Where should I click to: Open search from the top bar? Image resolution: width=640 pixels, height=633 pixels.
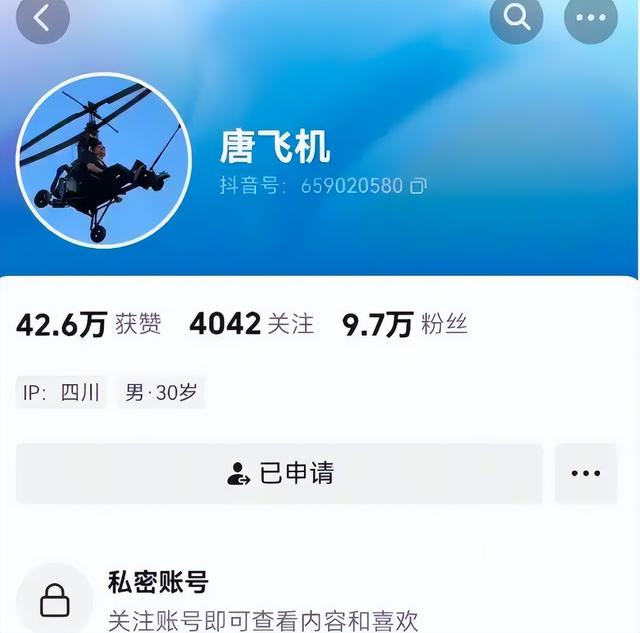point(516,17)
